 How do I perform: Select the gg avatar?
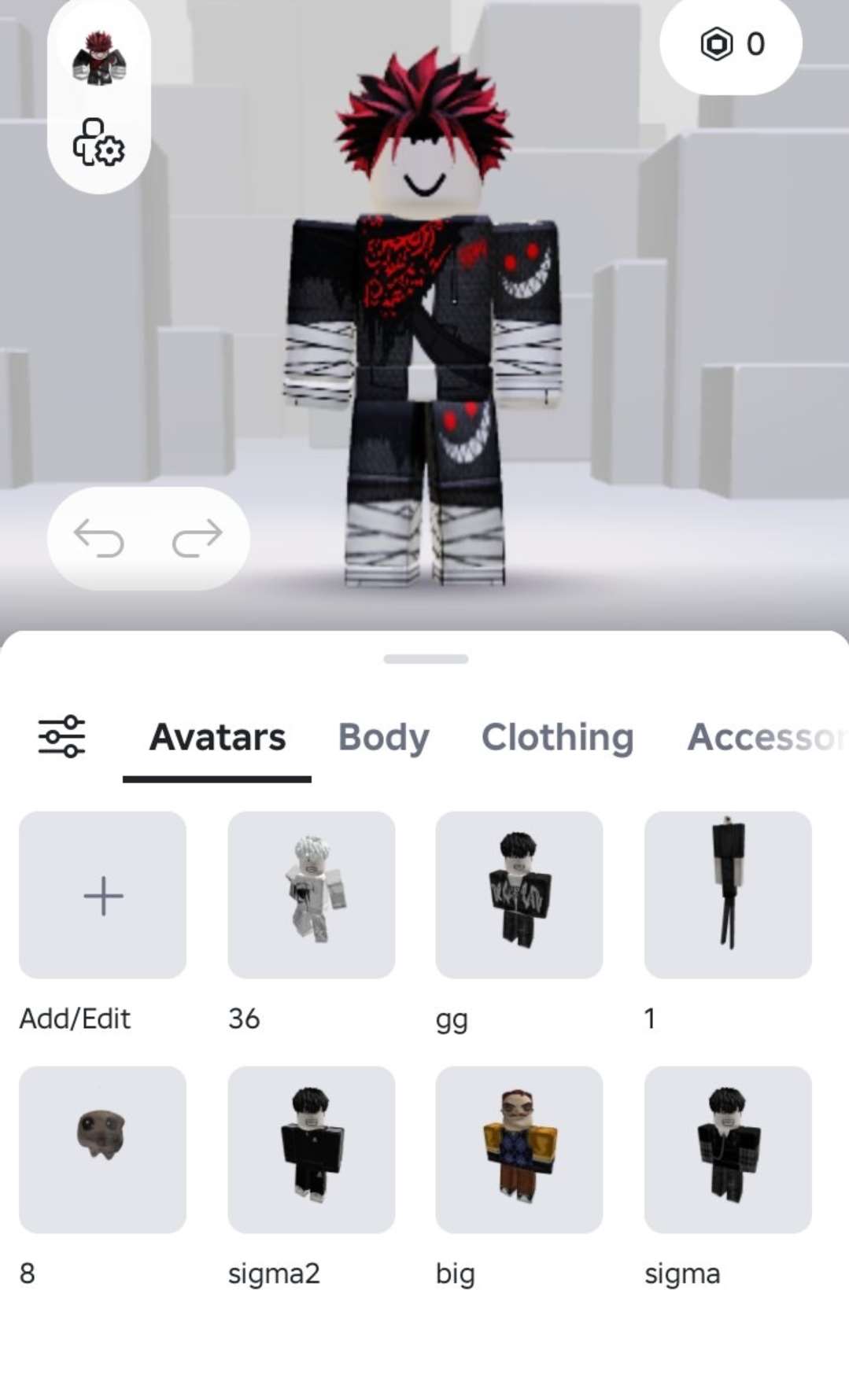click(519, 896)
